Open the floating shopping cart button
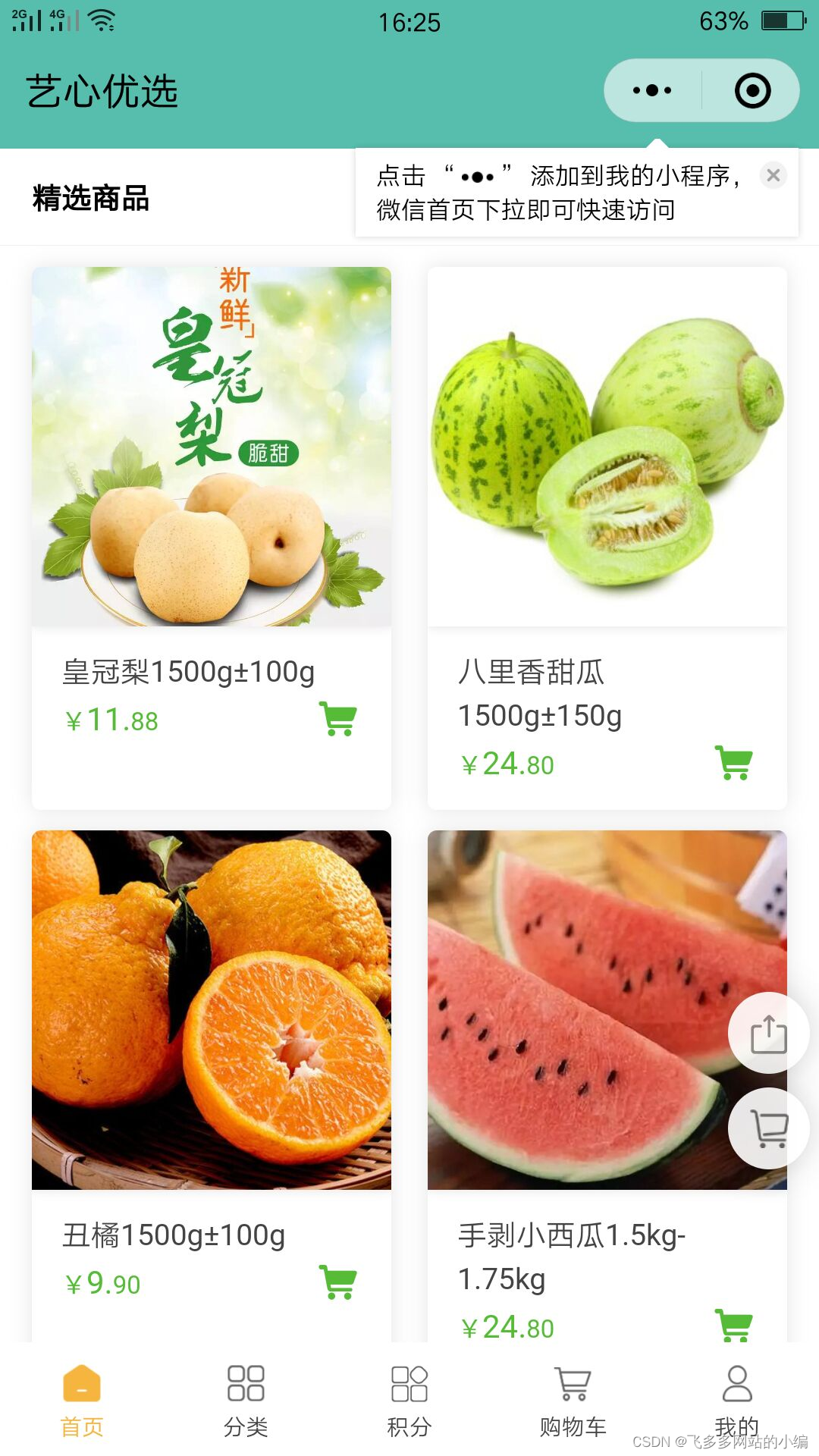The height and width of the screenshot is (1456, 819). click(x=768, y=1128)
